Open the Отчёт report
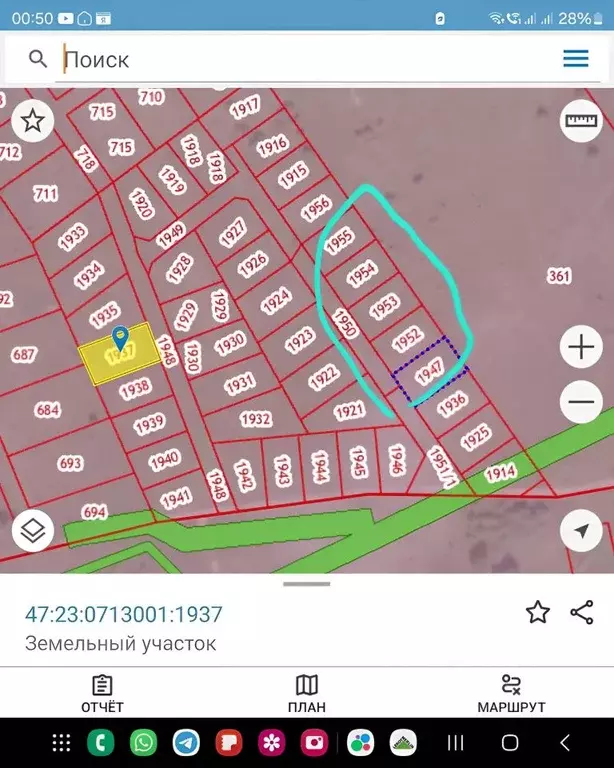The image size is (614, 768). point(102,694)
